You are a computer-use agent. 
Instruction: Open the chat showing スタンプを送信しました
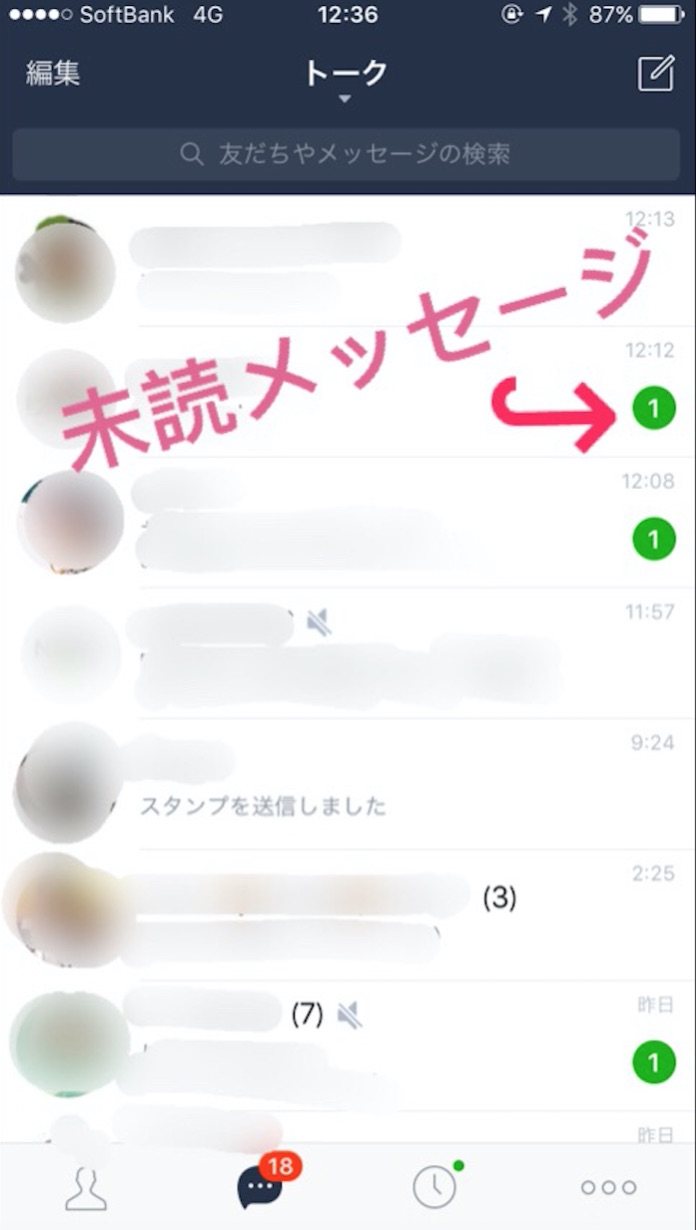click(348, 785)
